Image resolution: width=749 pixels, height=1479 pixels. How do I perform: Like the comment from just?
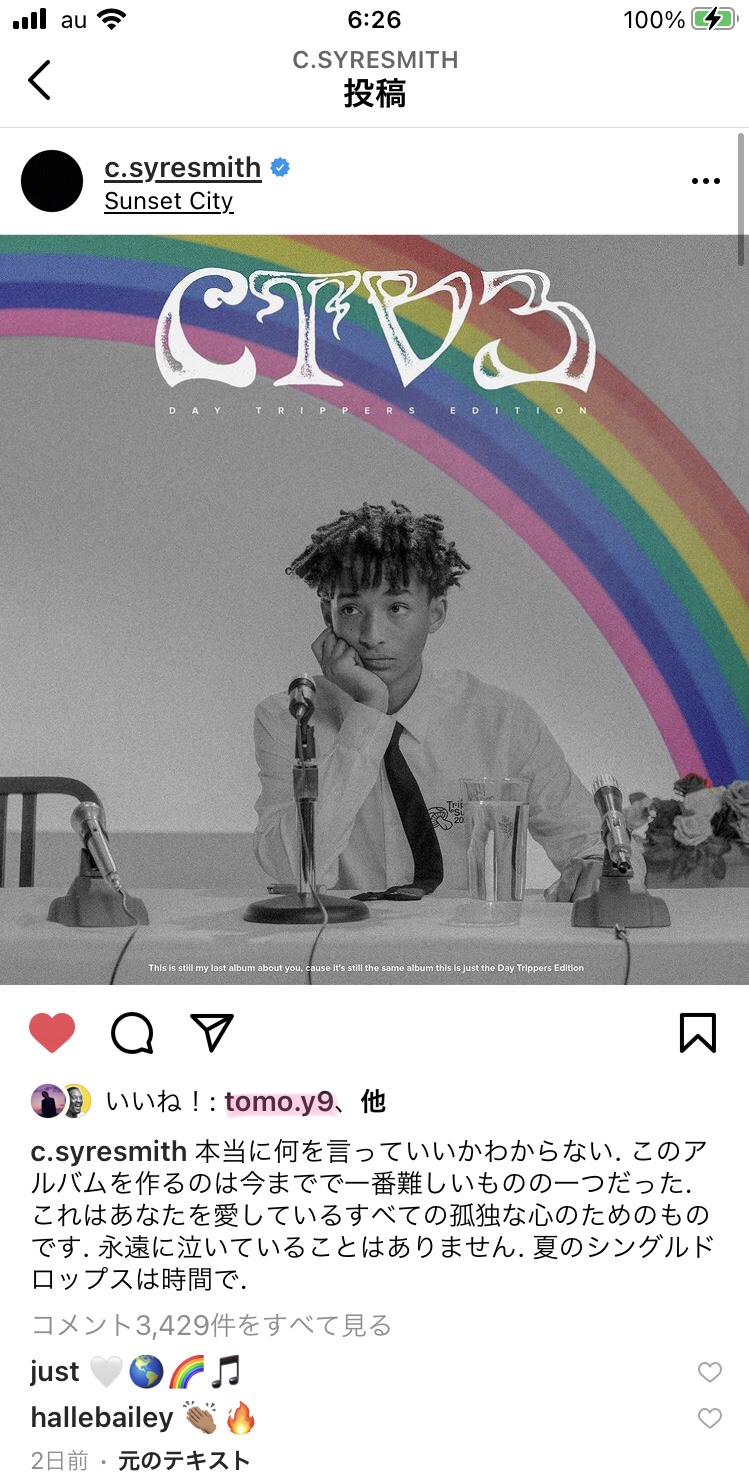coord(709,1373)
